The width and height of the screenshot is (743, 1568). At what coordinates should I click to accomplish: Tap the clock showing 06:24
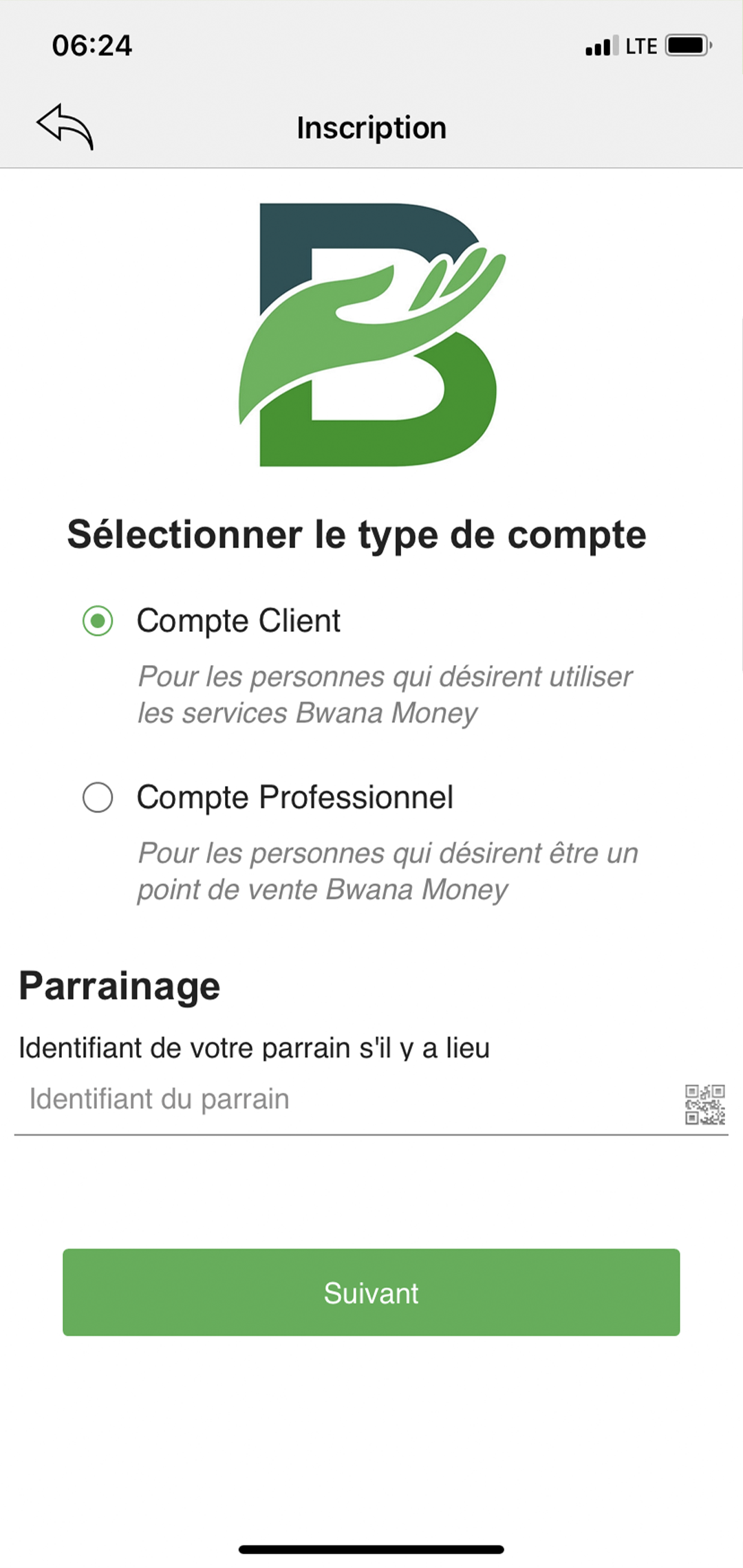pos(91,46)
